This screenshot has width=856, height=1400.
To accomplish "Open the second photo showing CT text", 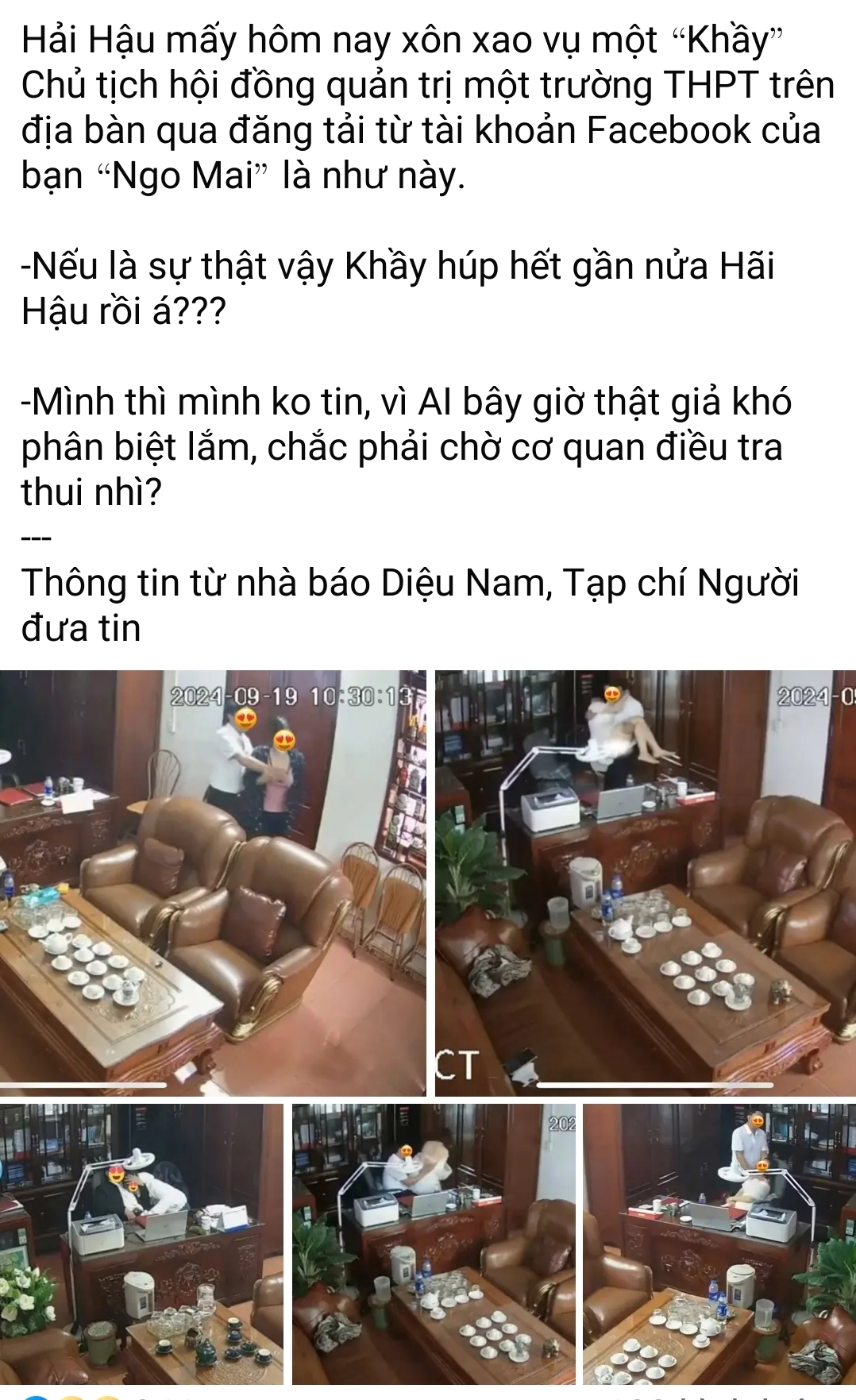I will pos(645,883).
